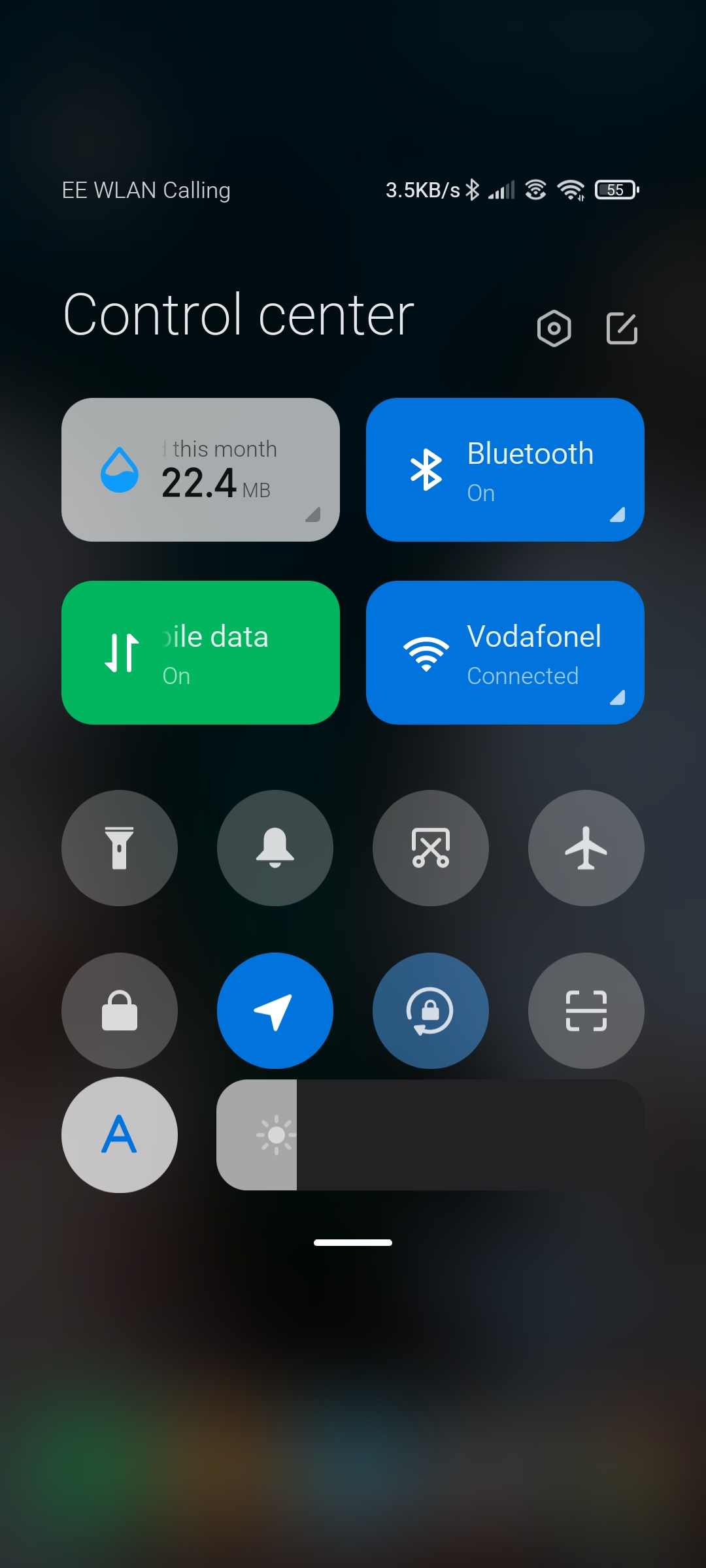Open the scanner
The width and height of the screenshot is (706, 1568).
(586, 1011)
